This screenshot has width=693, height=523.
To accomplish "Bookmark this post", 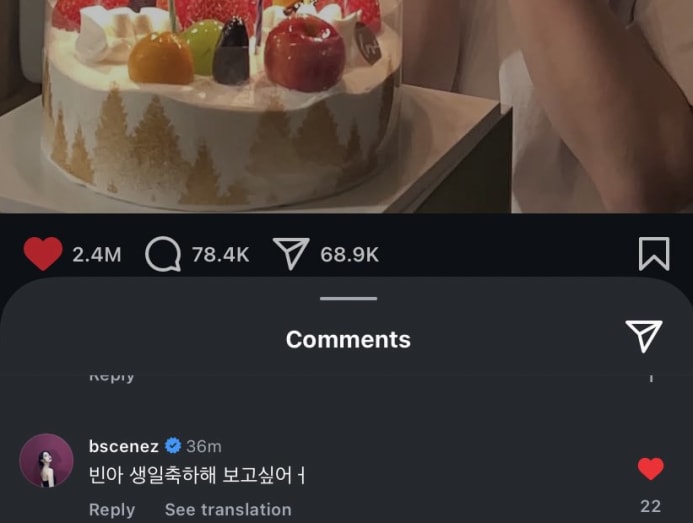I will click(653, 254).
